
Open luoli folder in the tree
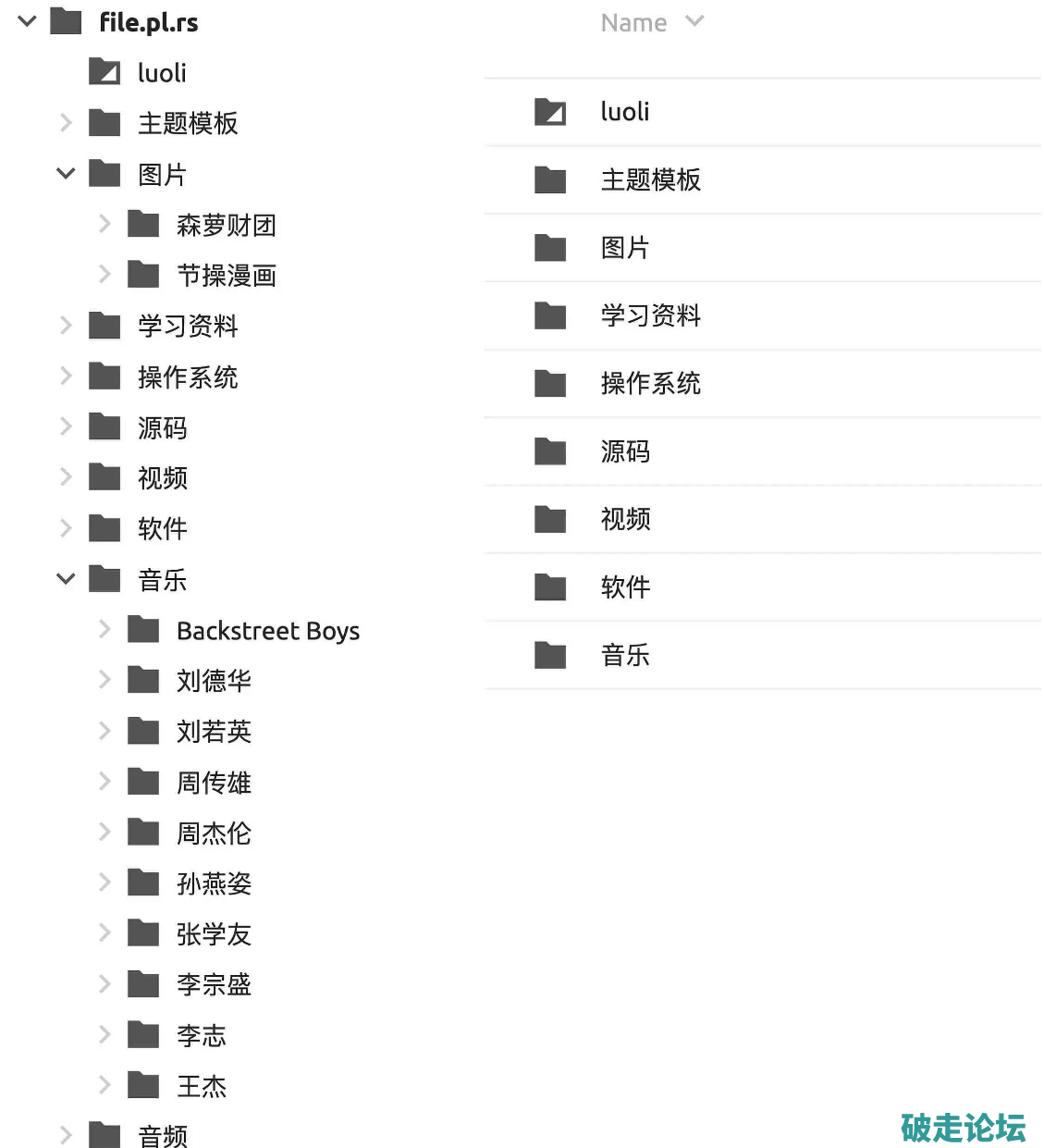pos(161,73)
